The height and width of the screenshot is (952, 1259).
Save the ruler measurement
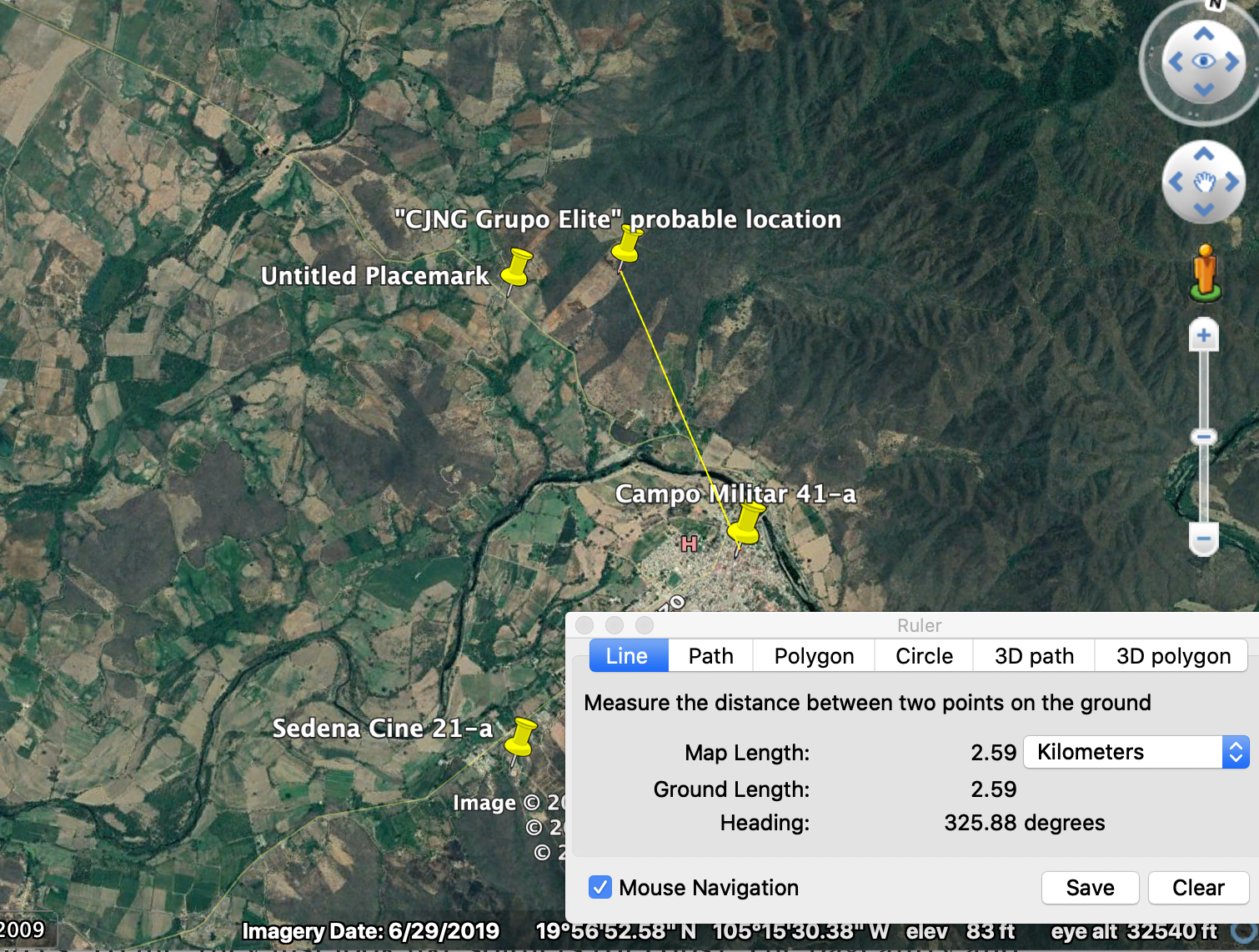point(1090,888)
